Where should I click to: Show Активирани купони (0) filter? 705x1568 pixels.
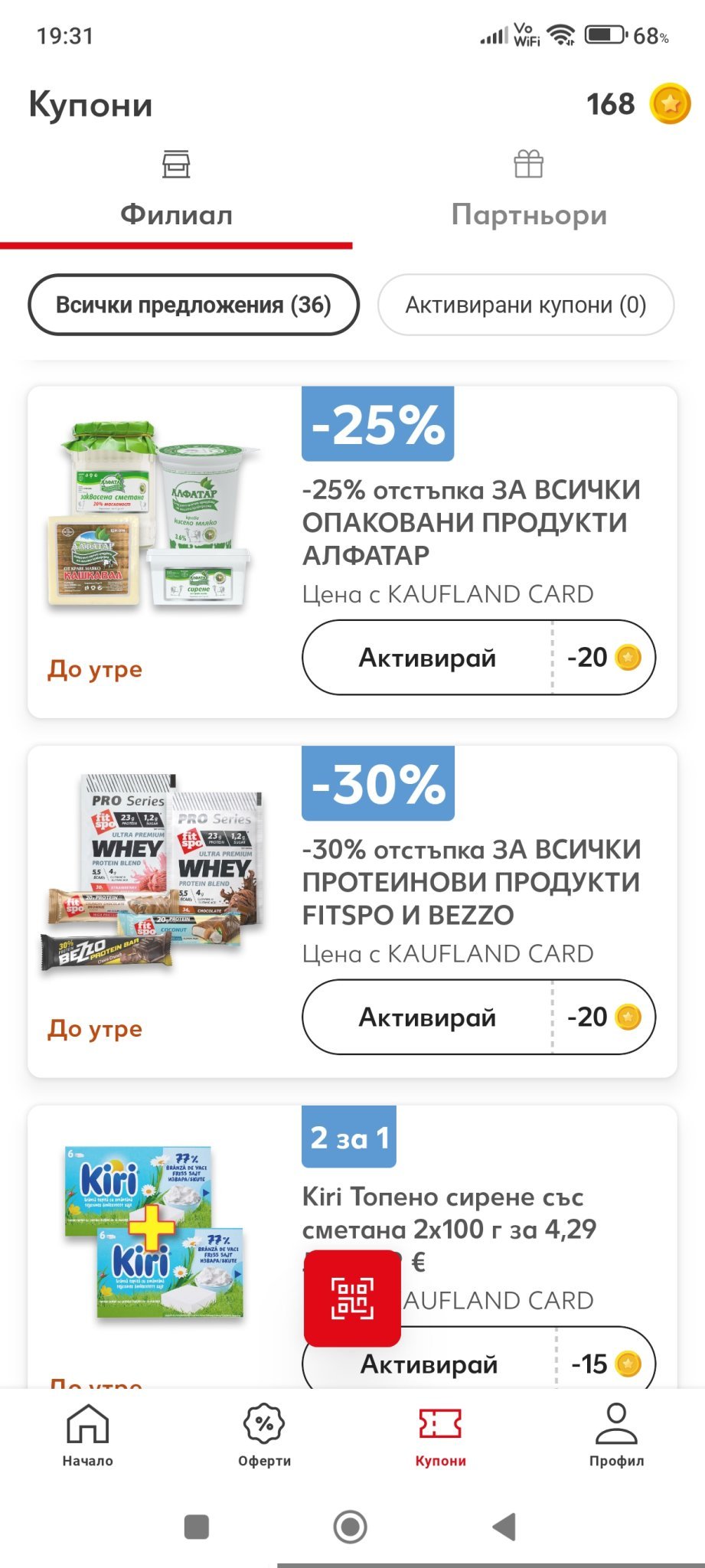pyautogui.click(x=526, y=305)
